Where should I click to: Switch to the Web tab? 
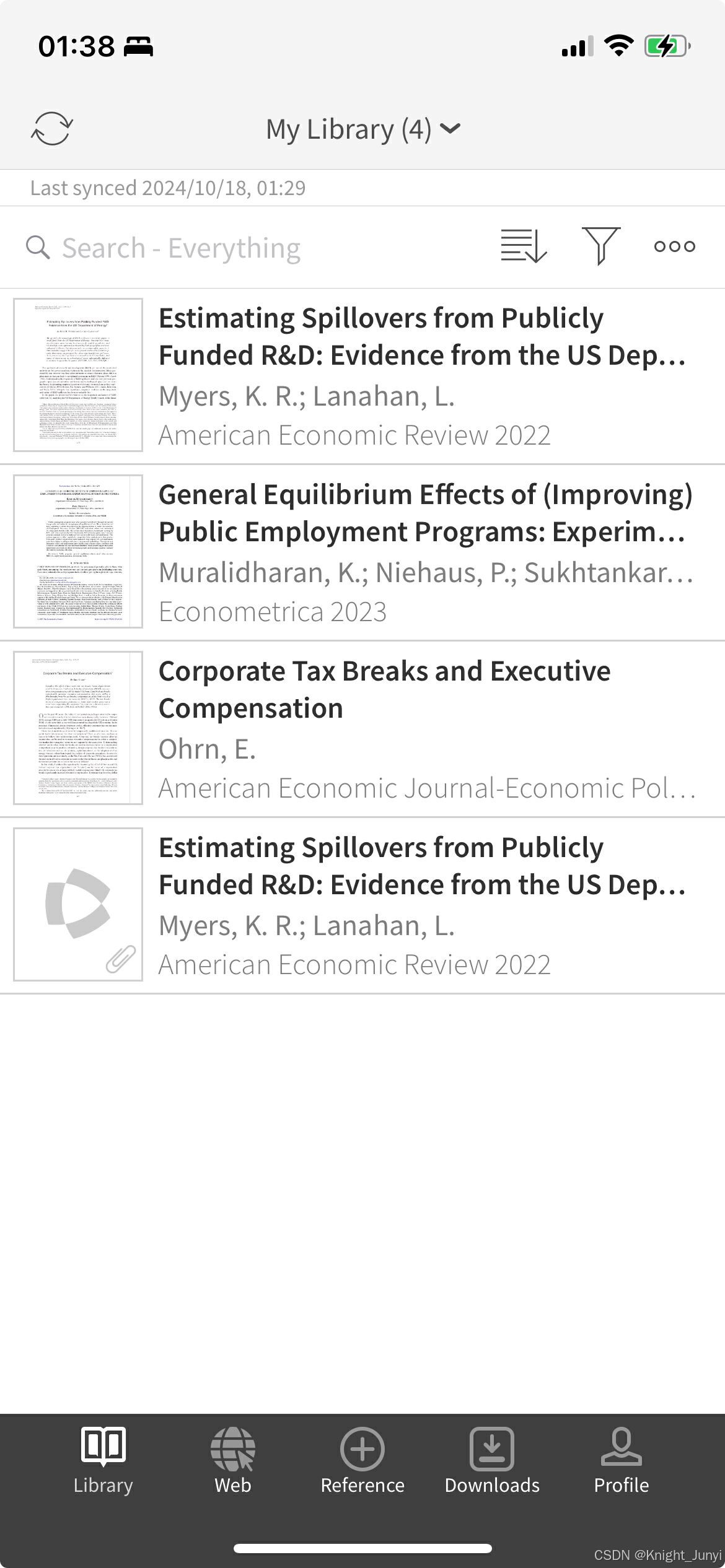(x=233, y=1460)
